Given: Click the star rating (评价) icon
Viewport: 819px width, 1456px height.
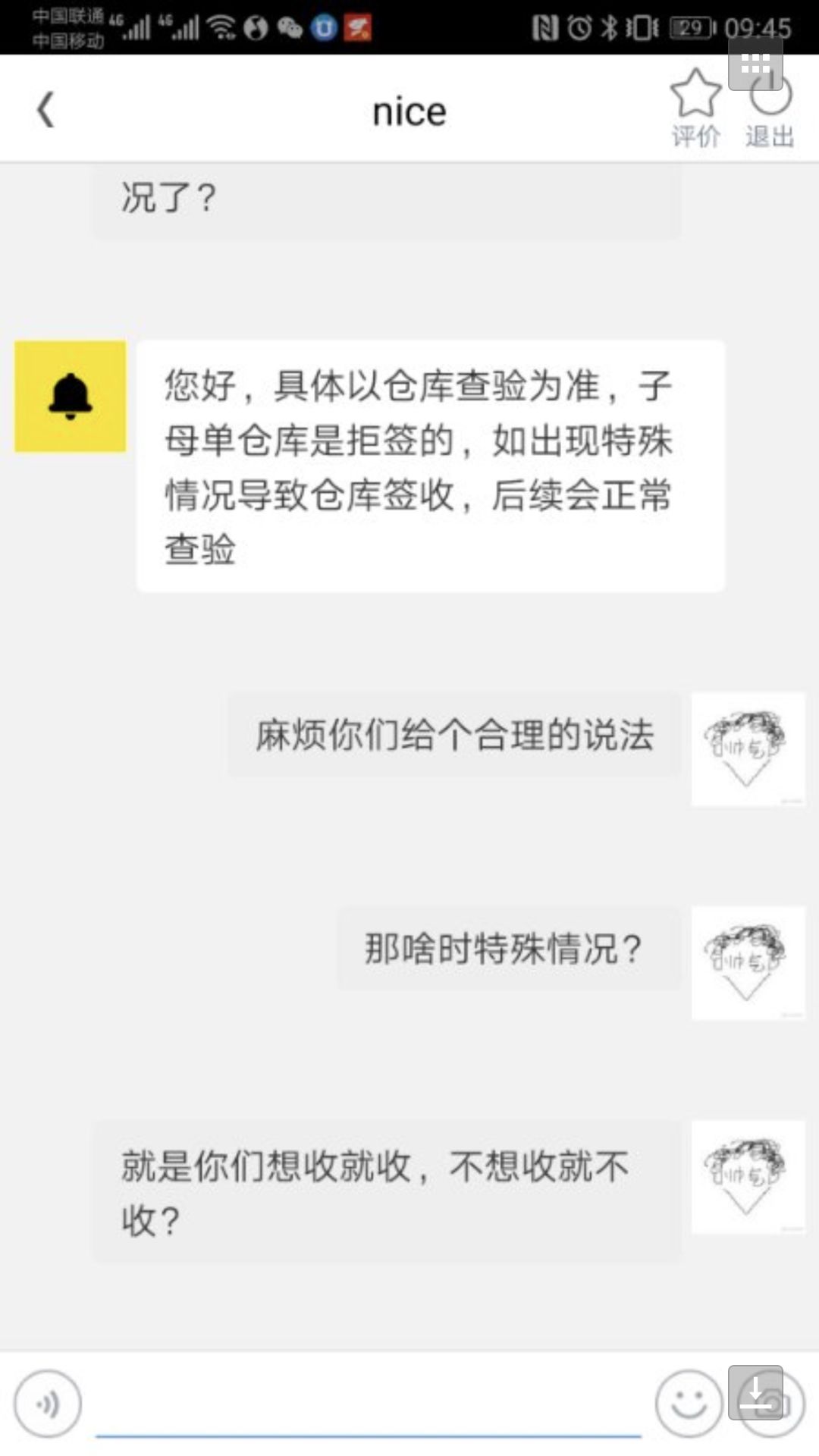Looking at the screenshot, I should pyautogui.click(x=695, y=97).
